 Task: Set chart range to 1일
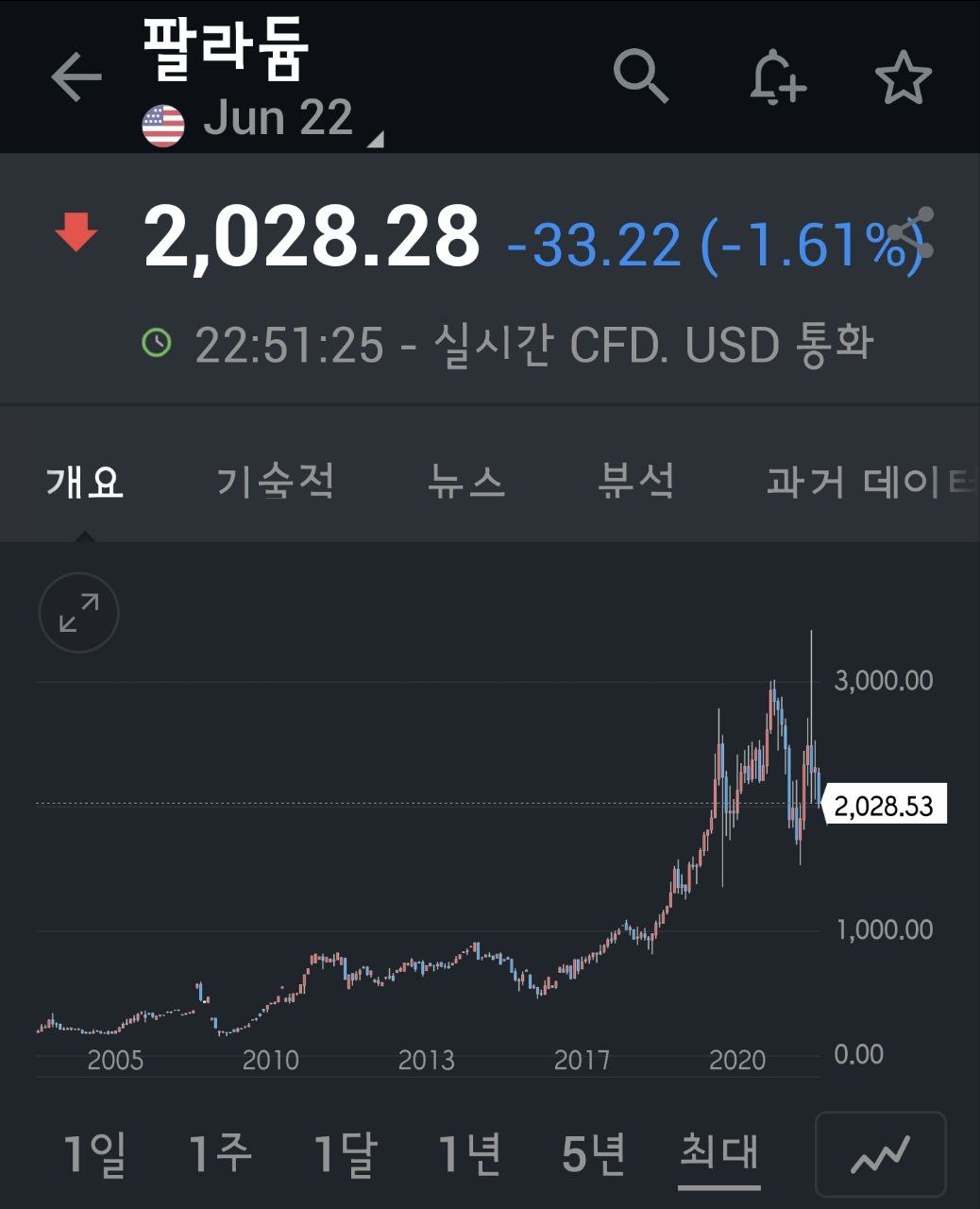pyautogui.click(x=95, y=1153)
